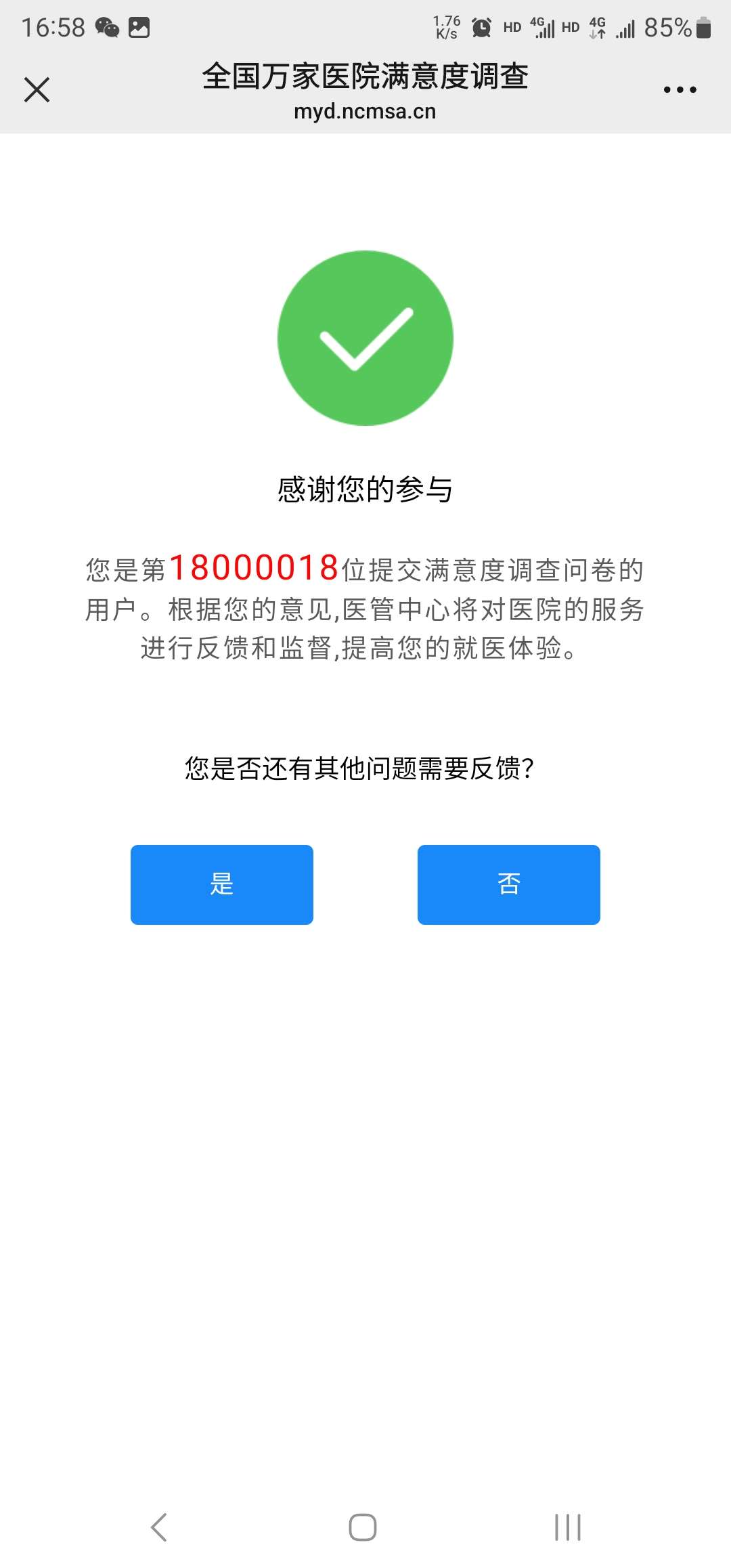Tap 是 to give more feedback
This screenshot has width=731, height=1568.
click(x=222, y=884)
